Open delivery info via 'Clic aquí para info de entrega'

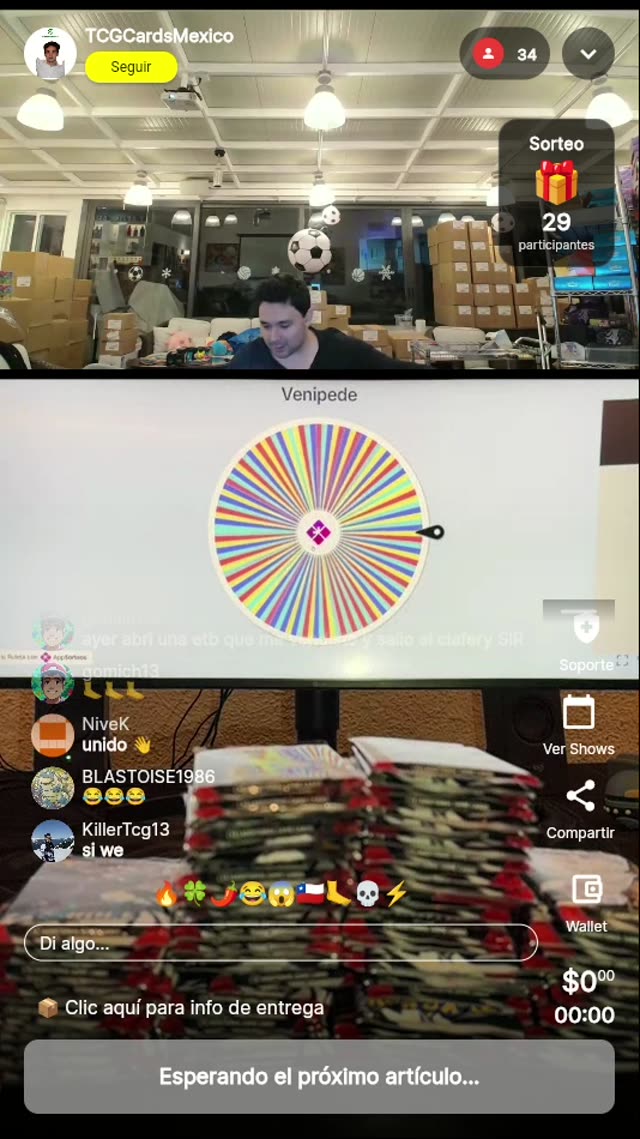pyautogui.click(x=194, y=1007)
